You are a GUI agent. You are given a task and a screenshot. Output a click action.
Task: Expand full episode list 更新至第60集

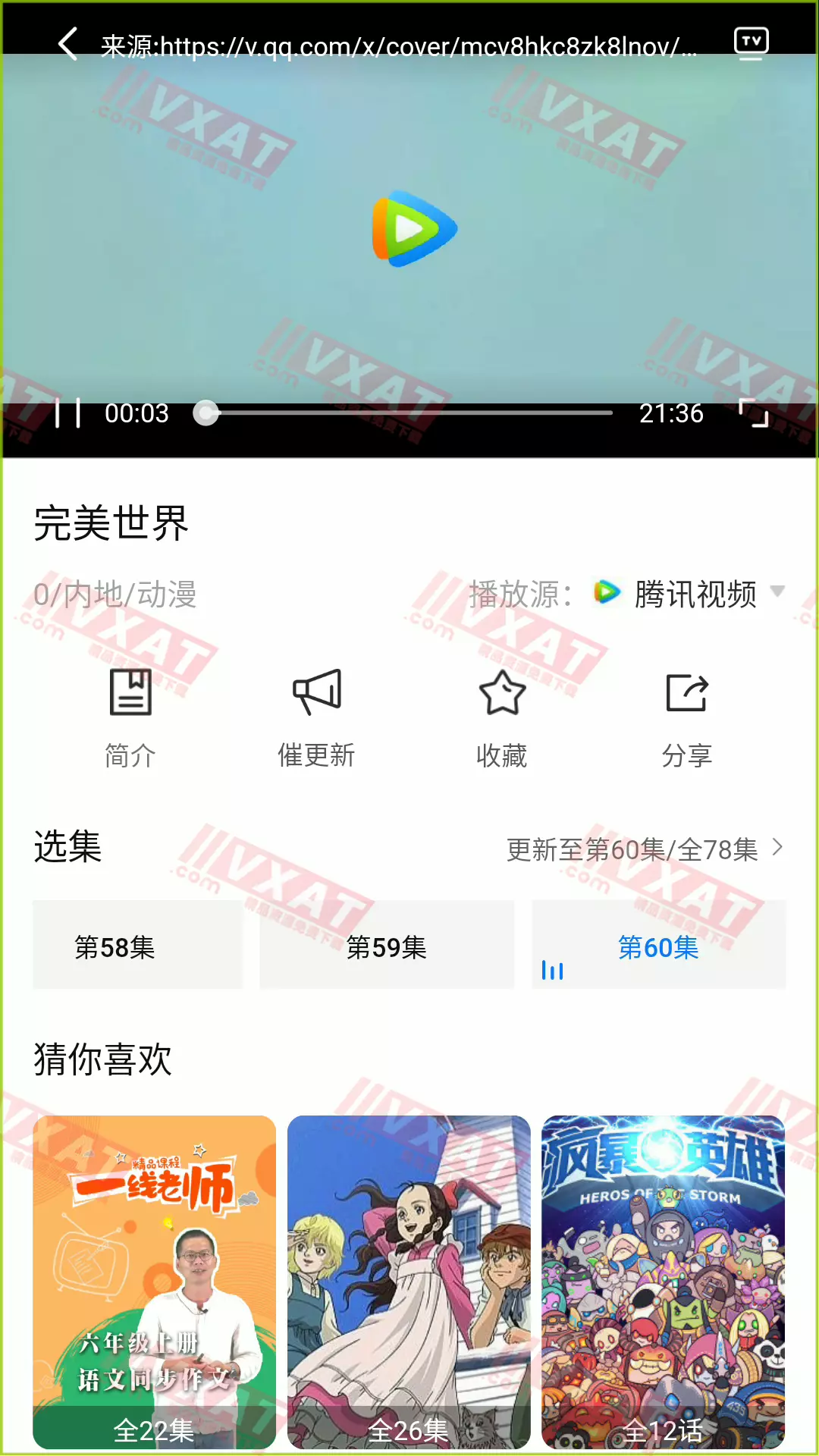645,849
